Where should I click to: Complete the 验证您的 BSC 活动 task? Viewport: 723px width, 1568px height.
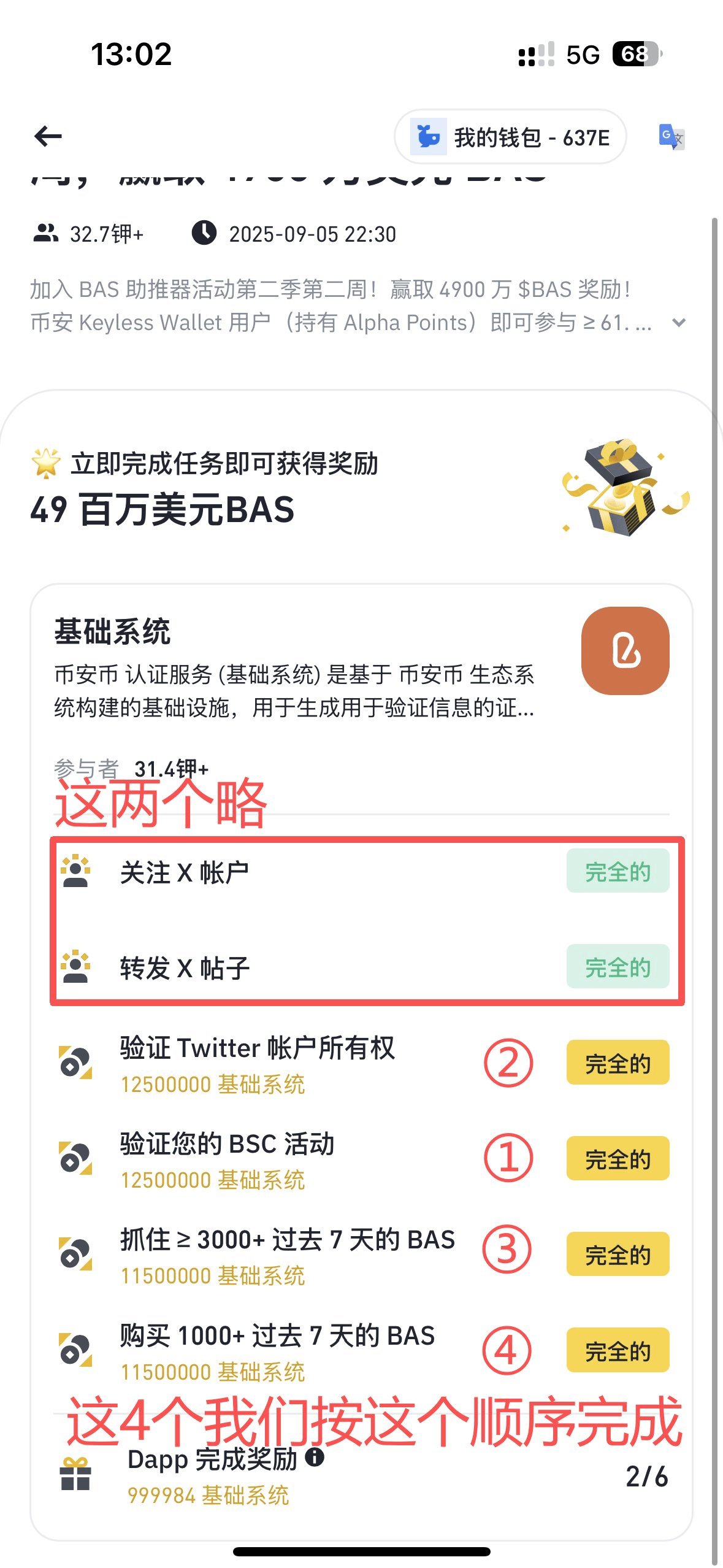pyautogui.click(x=617, y=1159)
